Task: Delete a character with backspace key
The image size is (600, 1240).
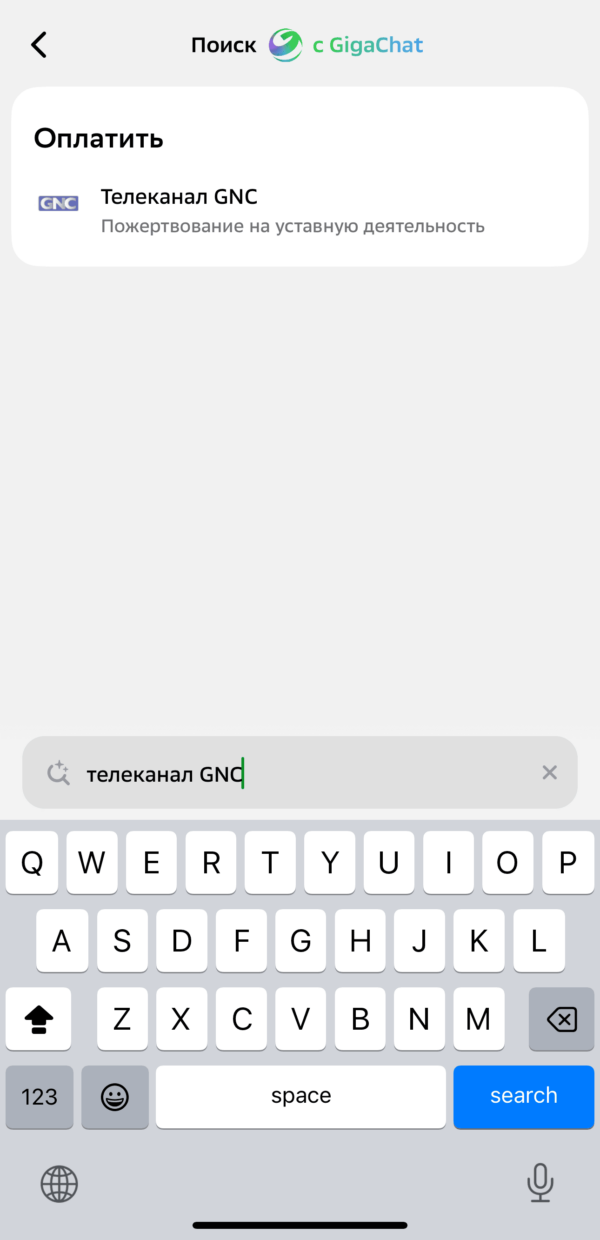Action: [561, 1019]
